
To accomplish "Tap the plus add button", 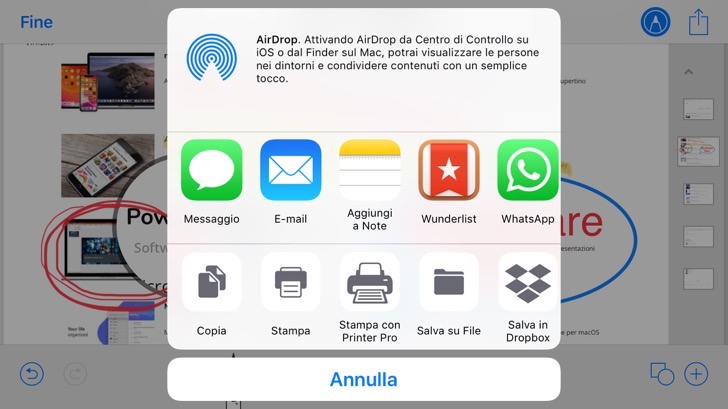I will (696, 375).
